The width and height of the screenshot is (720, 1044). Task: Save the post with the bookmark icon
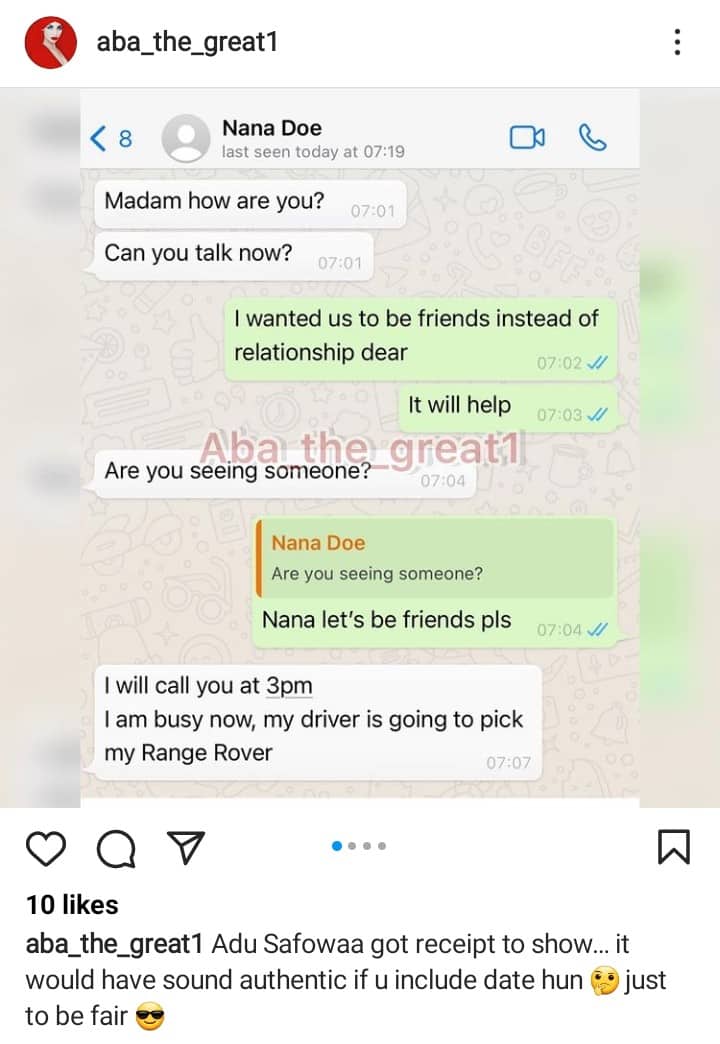point(673,847)
